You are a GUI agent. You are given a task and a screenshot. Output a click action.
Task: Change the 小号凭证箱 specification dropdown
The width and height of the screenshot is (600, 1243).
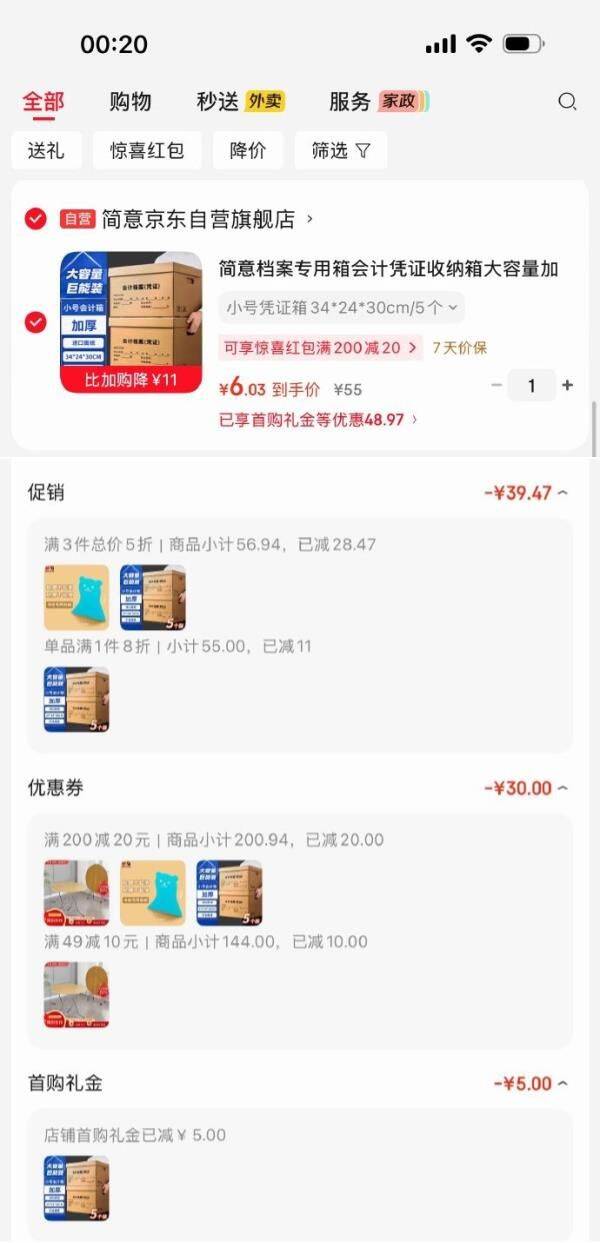(x=341, y=307)
